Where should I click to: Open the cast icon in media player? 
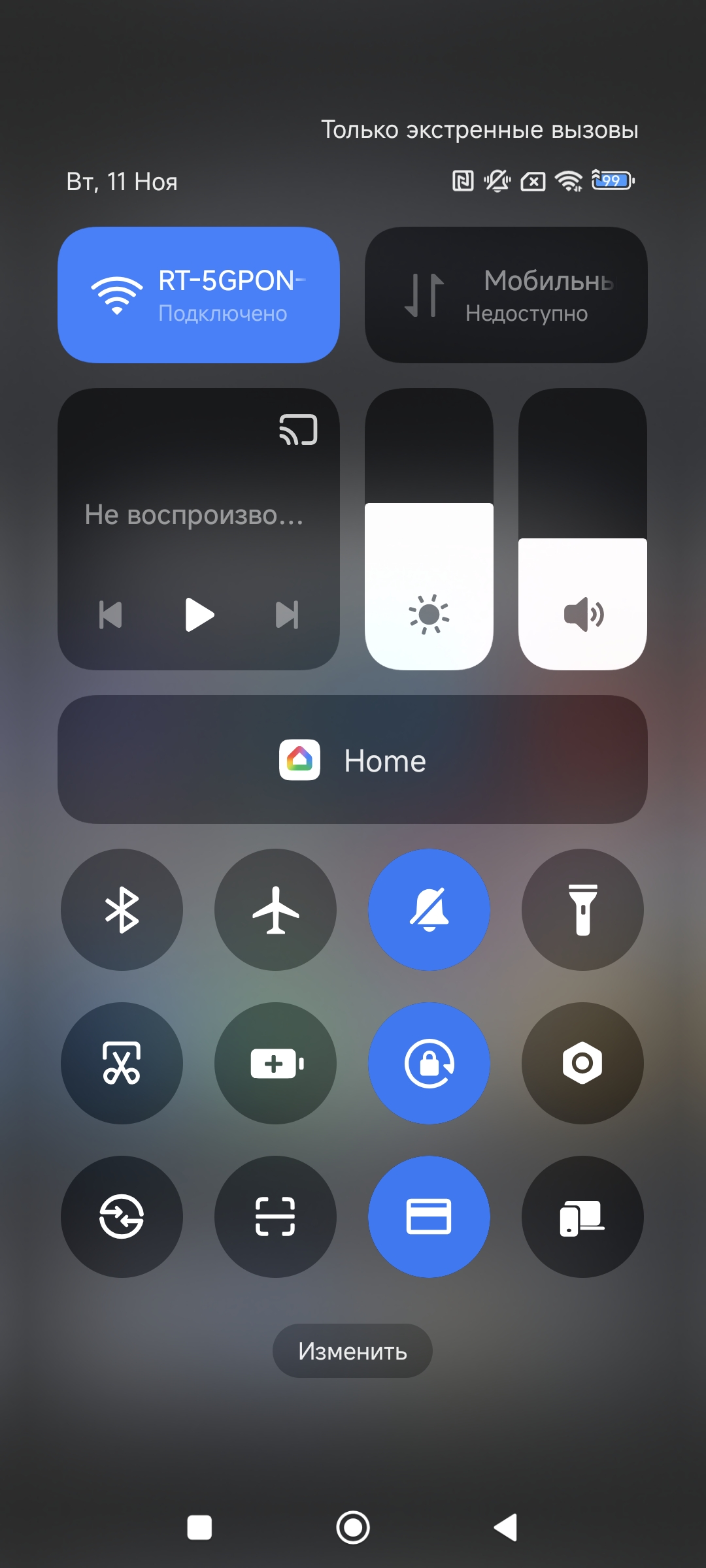[299, 430]
